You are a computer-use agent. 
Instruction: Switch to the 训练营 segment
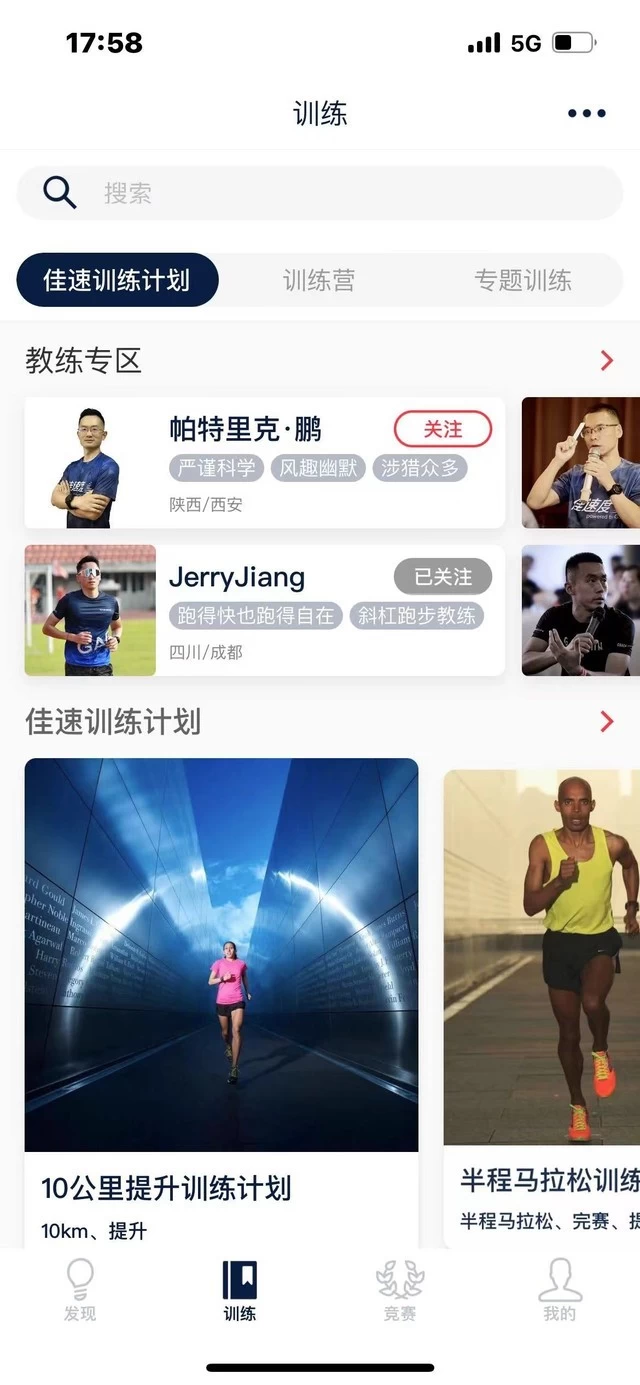pos(319,280)
